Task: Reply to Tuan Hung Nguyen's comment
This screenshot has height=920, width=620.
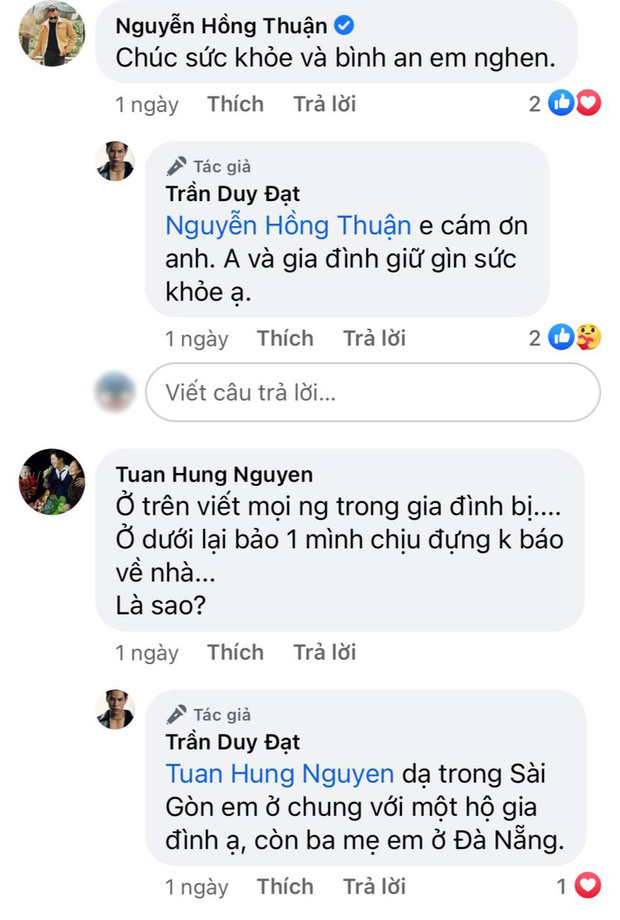Action: (324, 653)
